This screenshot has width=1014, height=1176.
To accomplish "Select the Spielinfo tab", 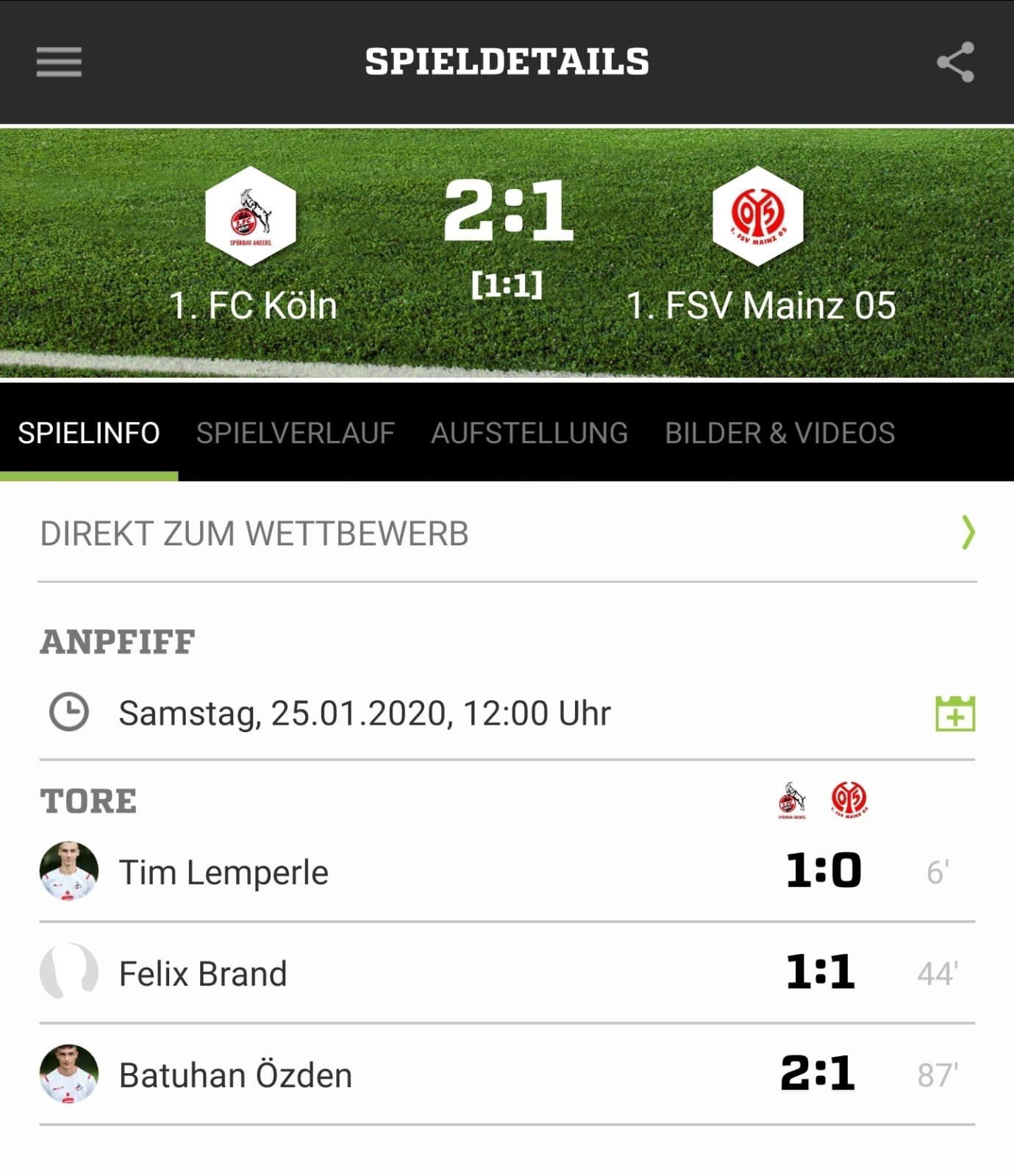I will [89, 433].
